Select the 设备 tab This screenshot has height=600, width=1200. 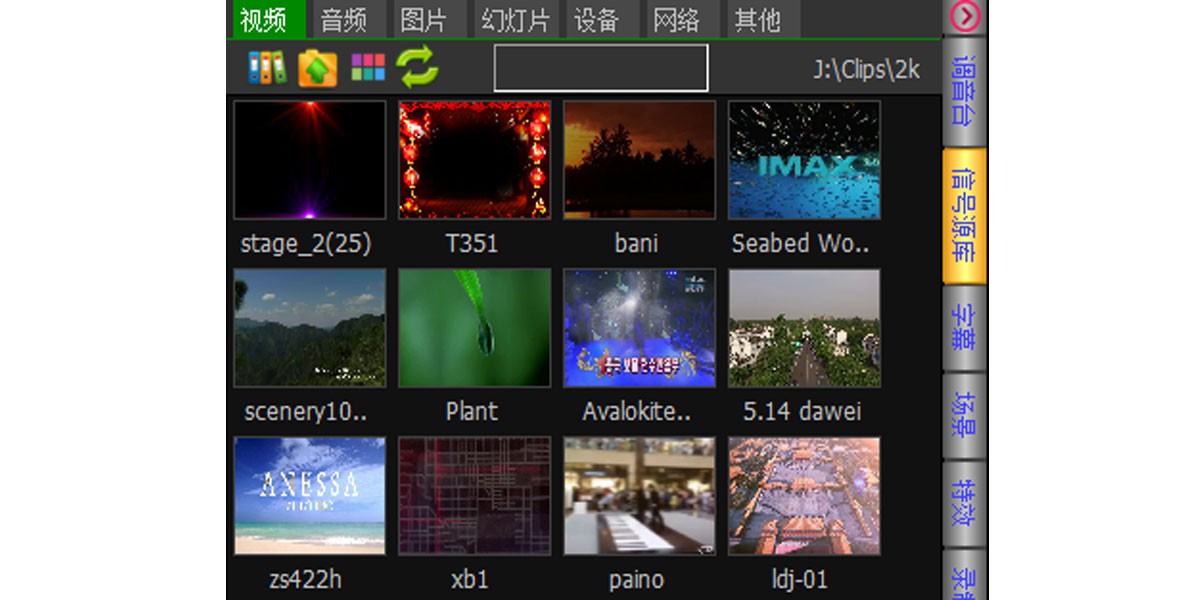597,19
